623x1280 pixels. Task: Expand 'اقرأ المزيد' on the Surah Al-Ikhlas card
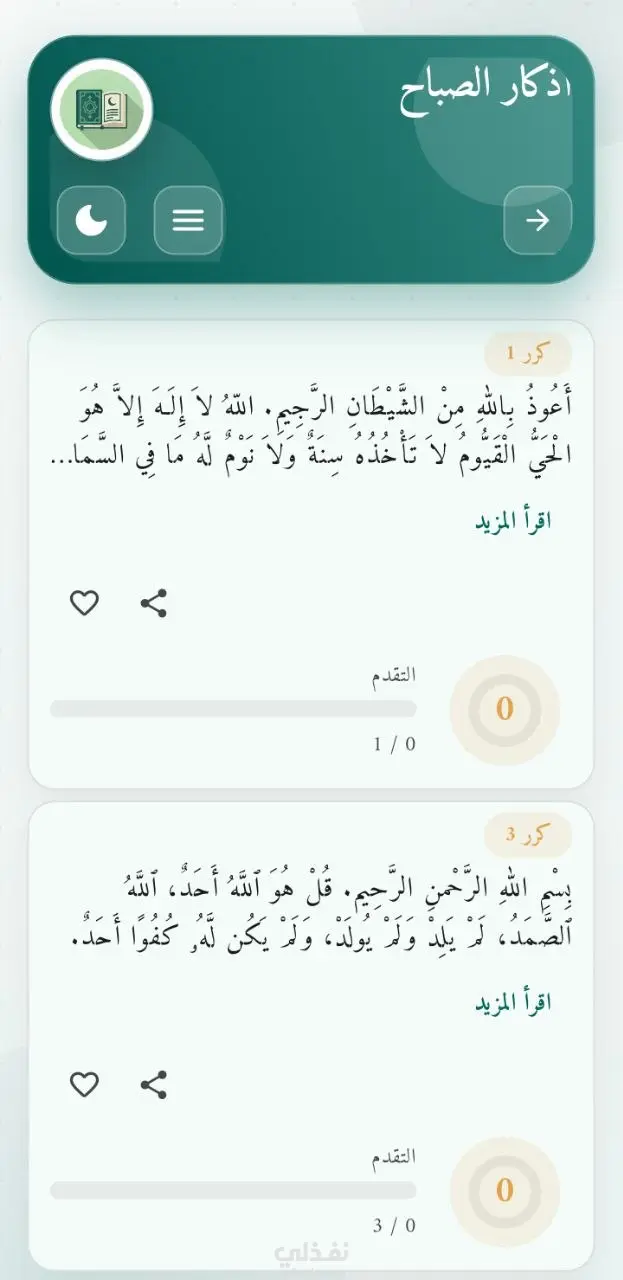point(513,1003)
